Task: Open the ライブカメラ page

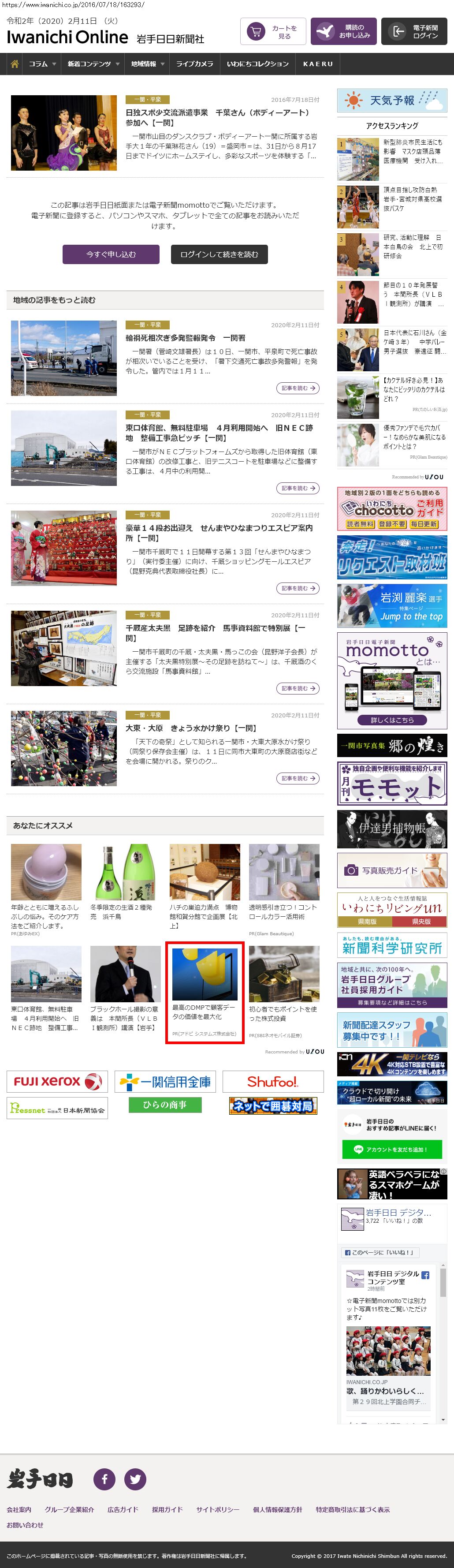Action: click(194, 64)
